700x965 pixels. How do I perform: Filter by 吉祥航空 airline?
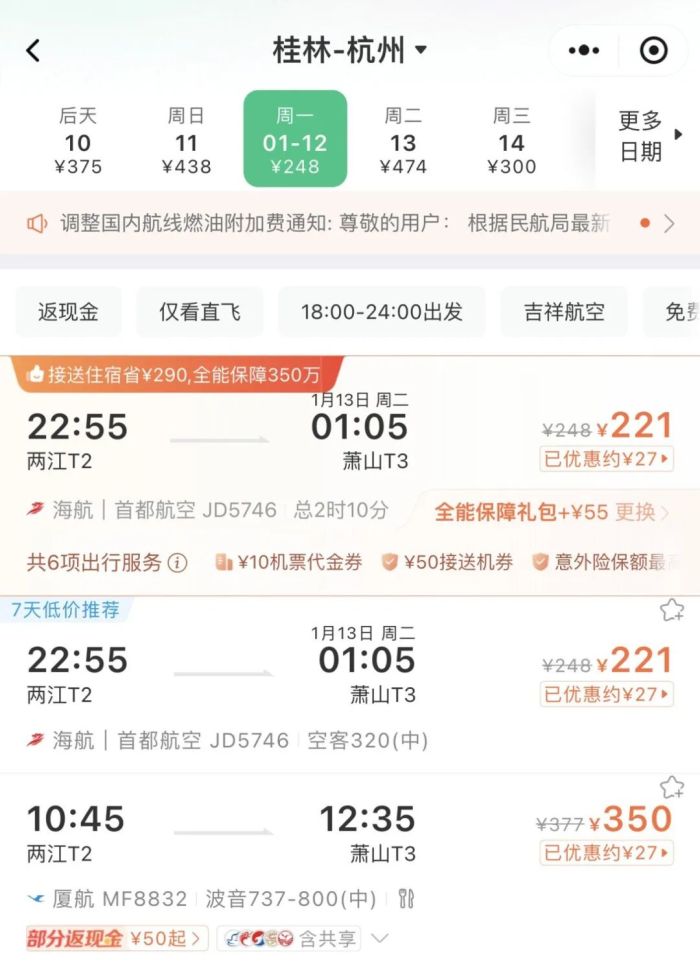coord(564,312)
